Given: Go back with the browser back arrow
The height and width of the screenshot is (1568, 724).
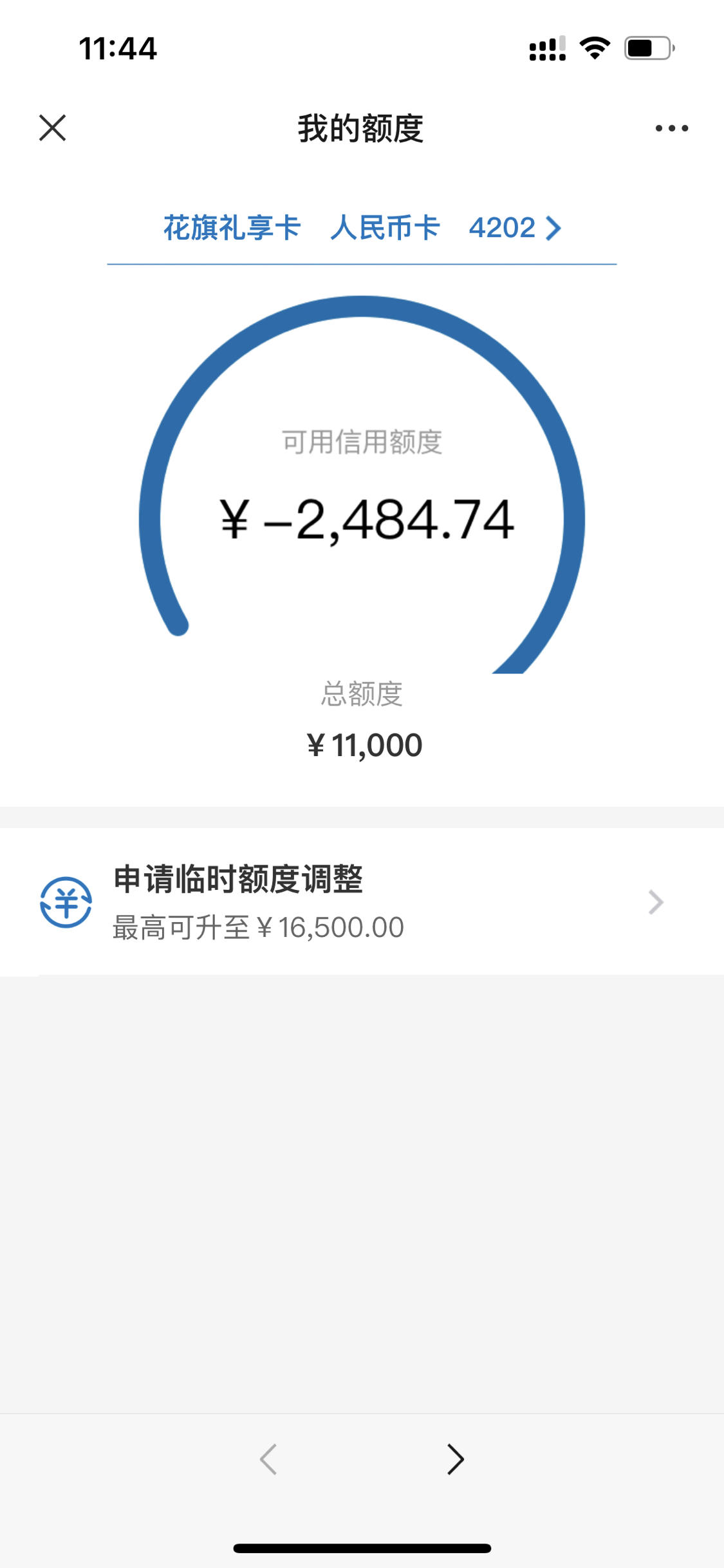Looking at the screenshot, I should click(268, 1459).
